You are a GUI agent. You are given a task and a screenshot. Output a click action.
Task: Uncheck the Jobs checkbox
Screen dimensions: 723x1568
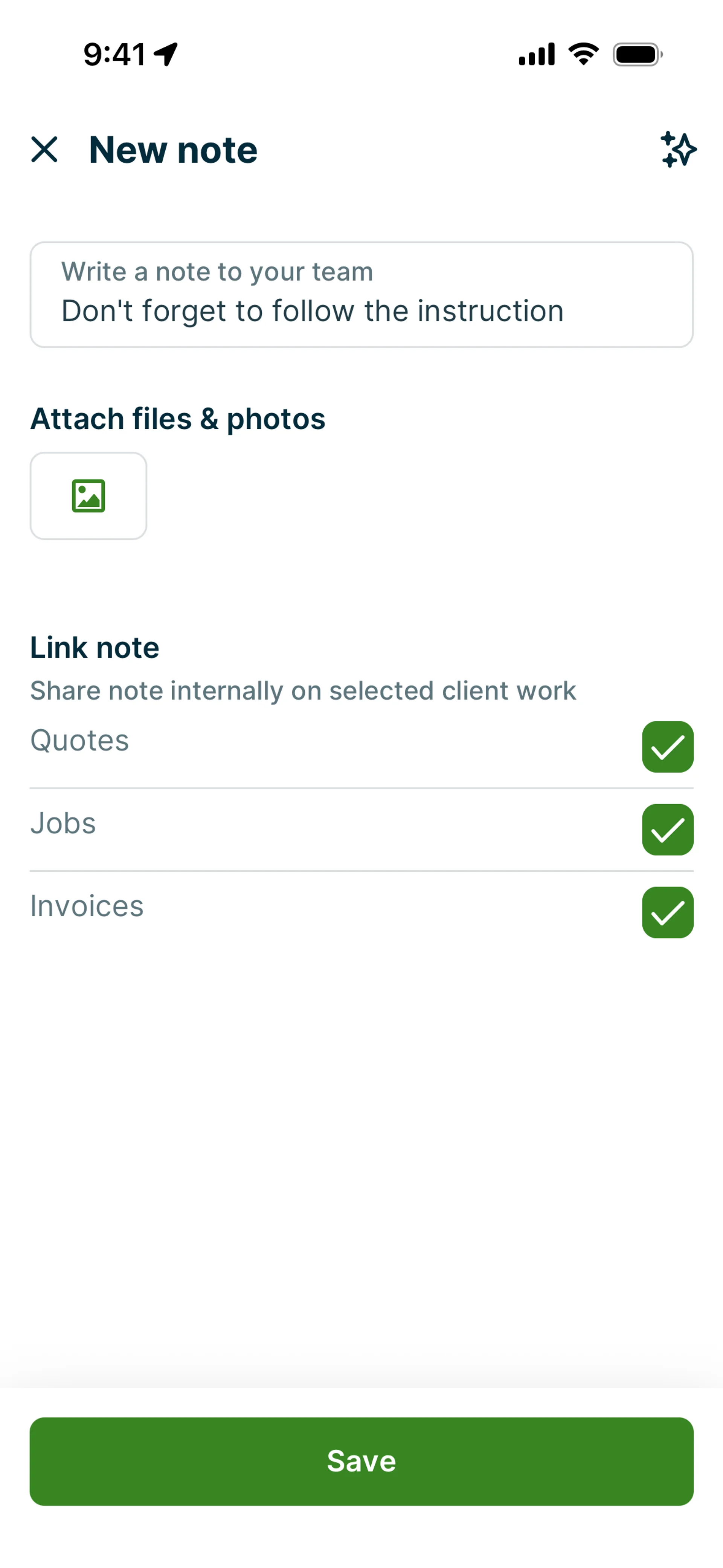click(x=668, y=830)
